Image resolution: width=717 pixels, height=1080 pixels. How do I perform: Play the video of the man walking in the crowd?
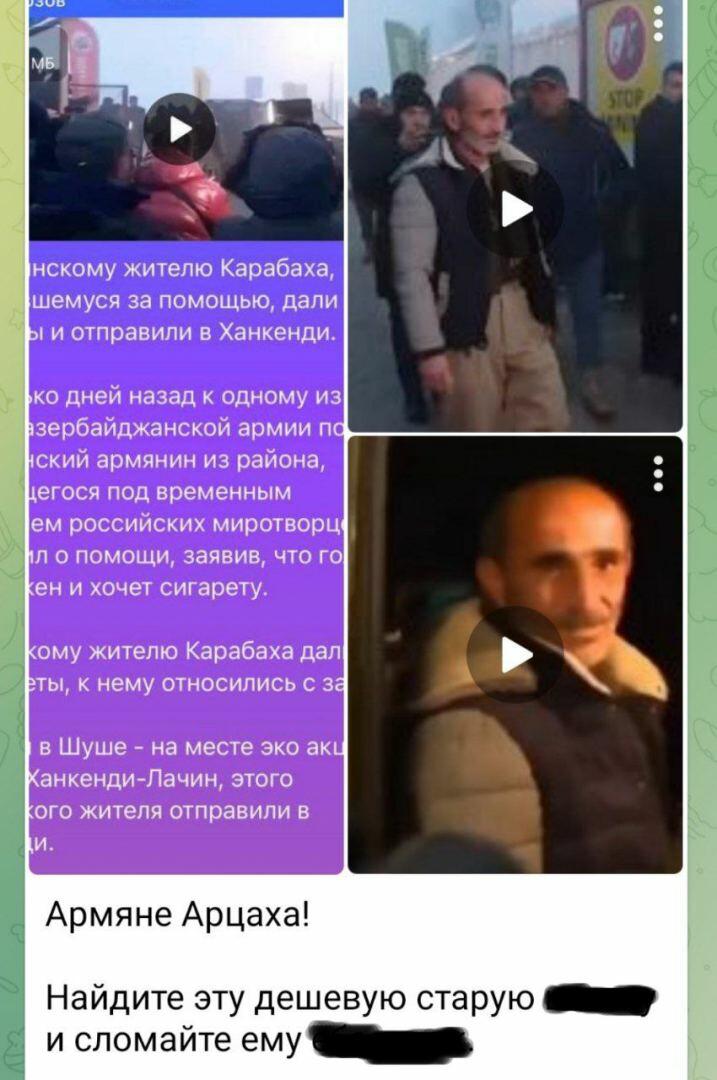[x=516, y=209]
